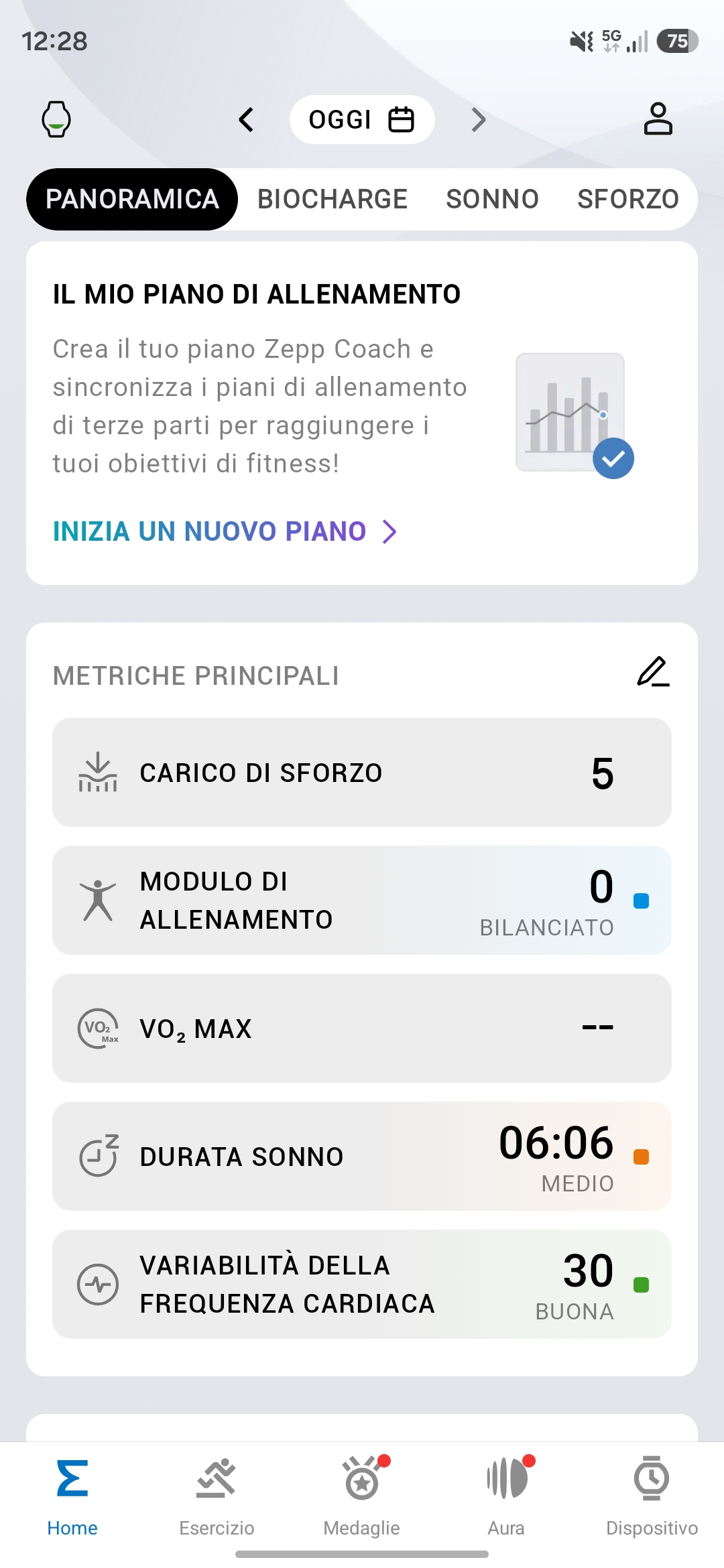Select the PANORAMICA tab
This screenshot has width=724, height=1568.
[x=132, y=199]
